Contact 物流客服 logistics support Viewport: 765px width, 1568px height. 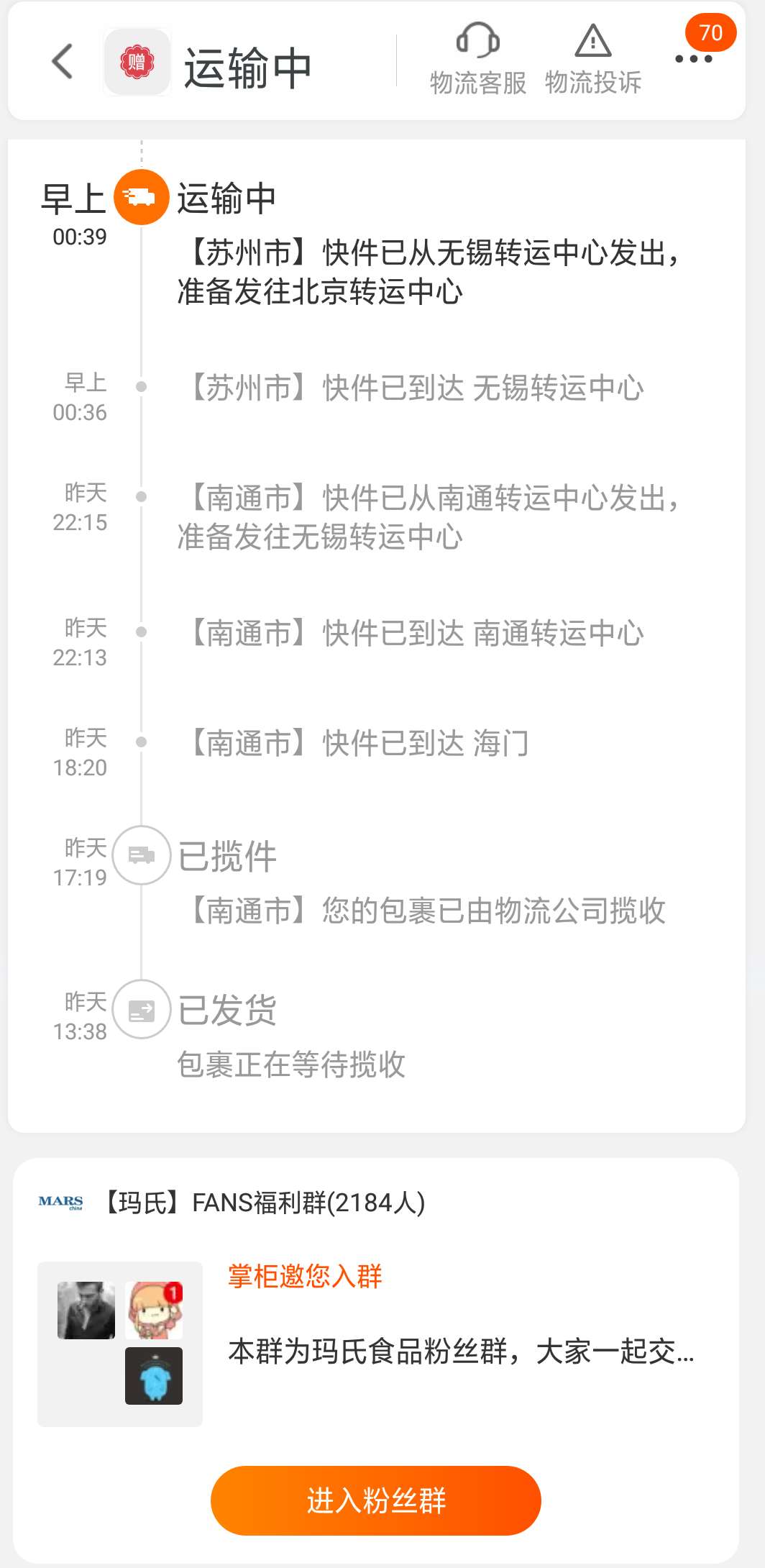478,60
